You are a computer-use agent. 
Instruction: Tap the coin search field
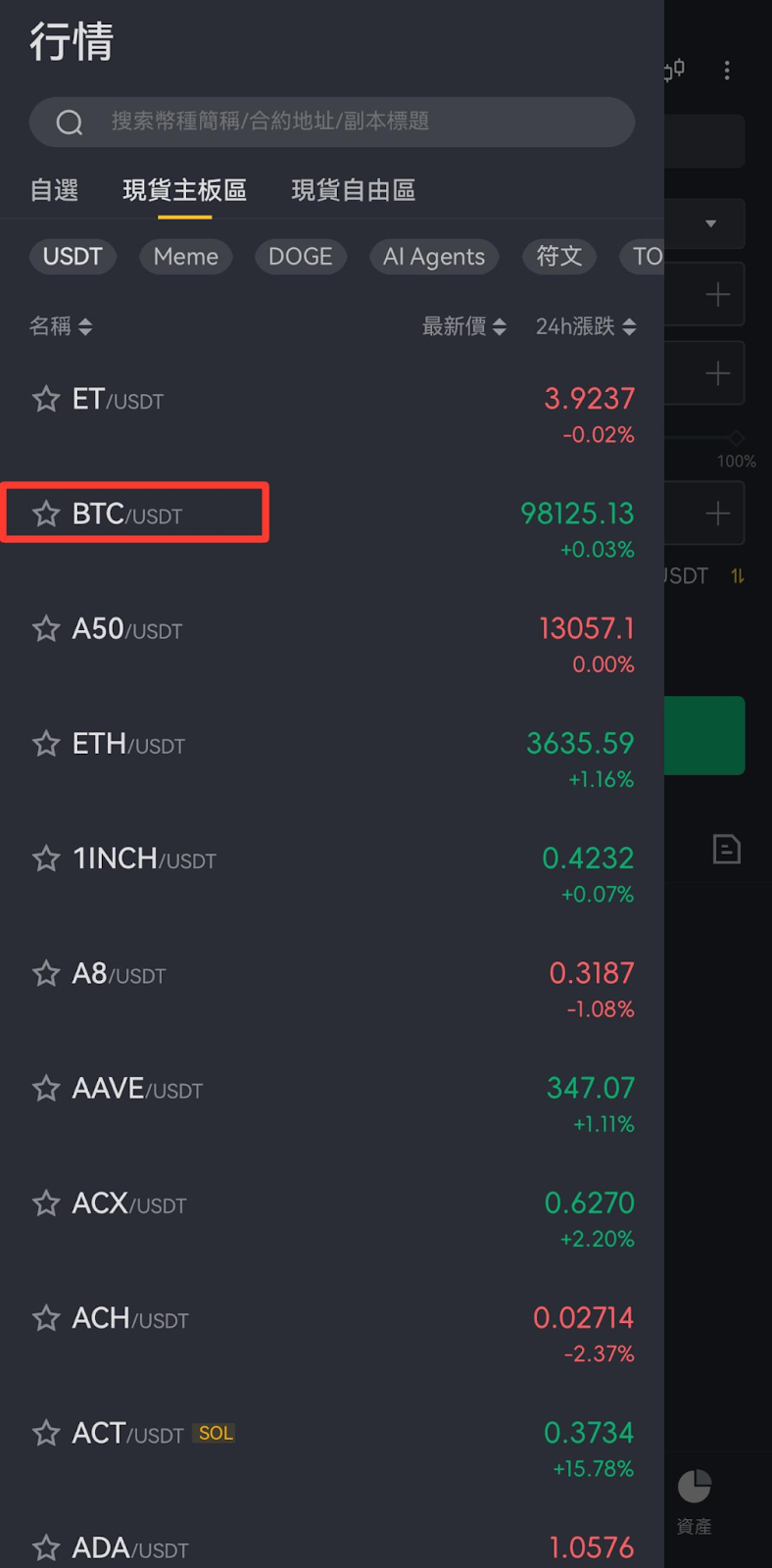pos(332,122)
